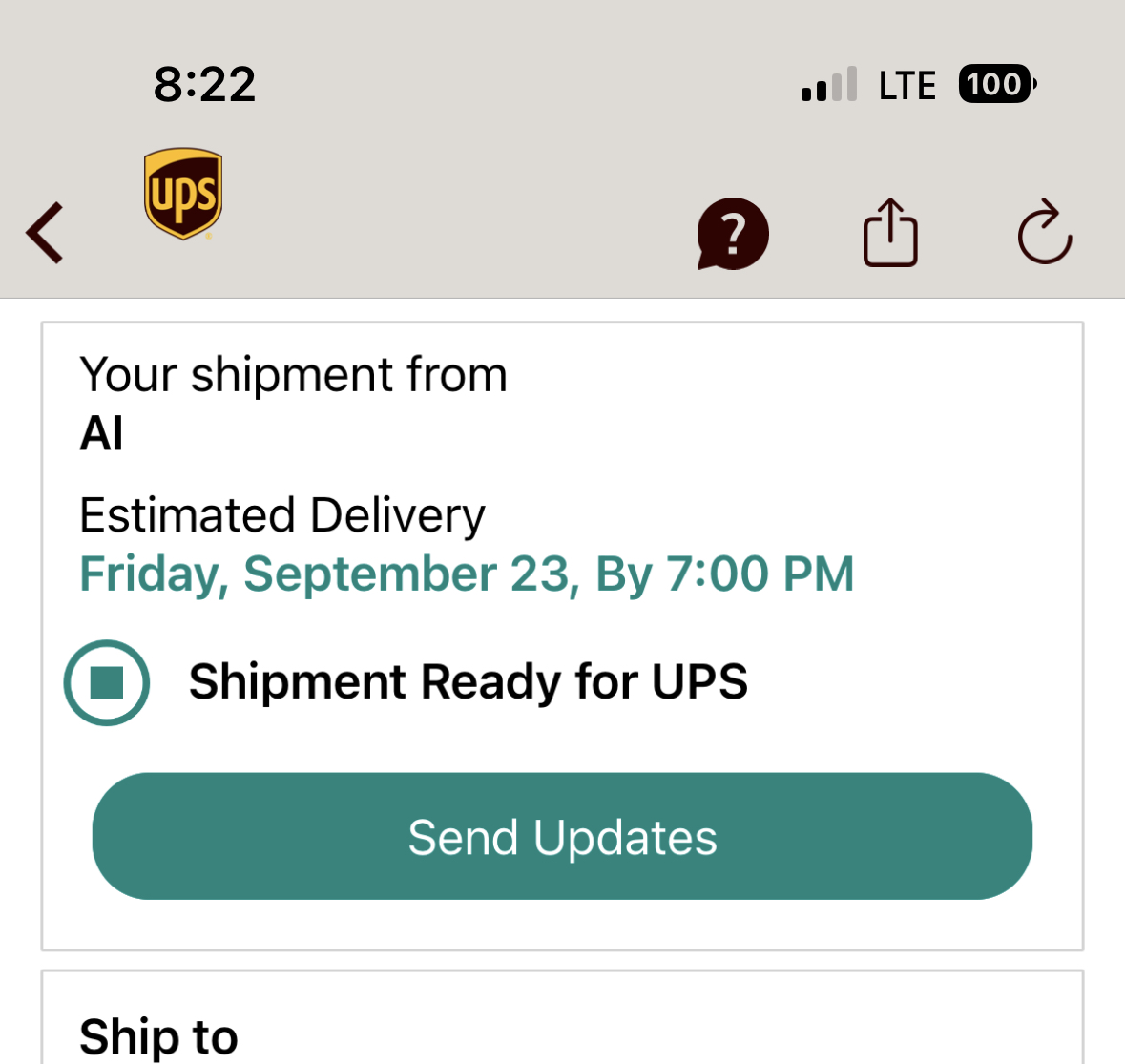Go back using the back arrow

pos(45,233)
